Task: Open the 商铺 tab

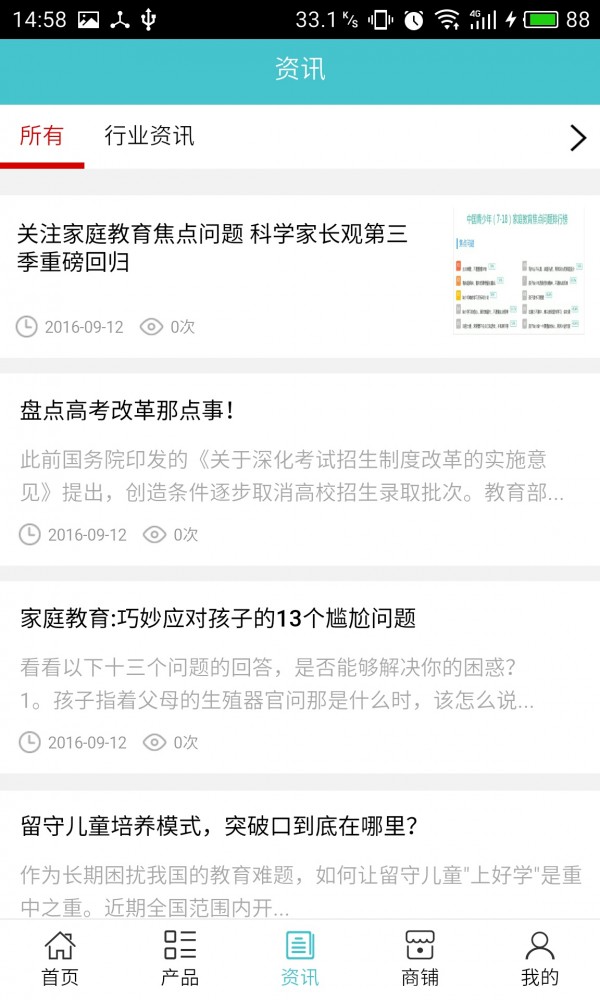Action: click(x=420, y=958)
